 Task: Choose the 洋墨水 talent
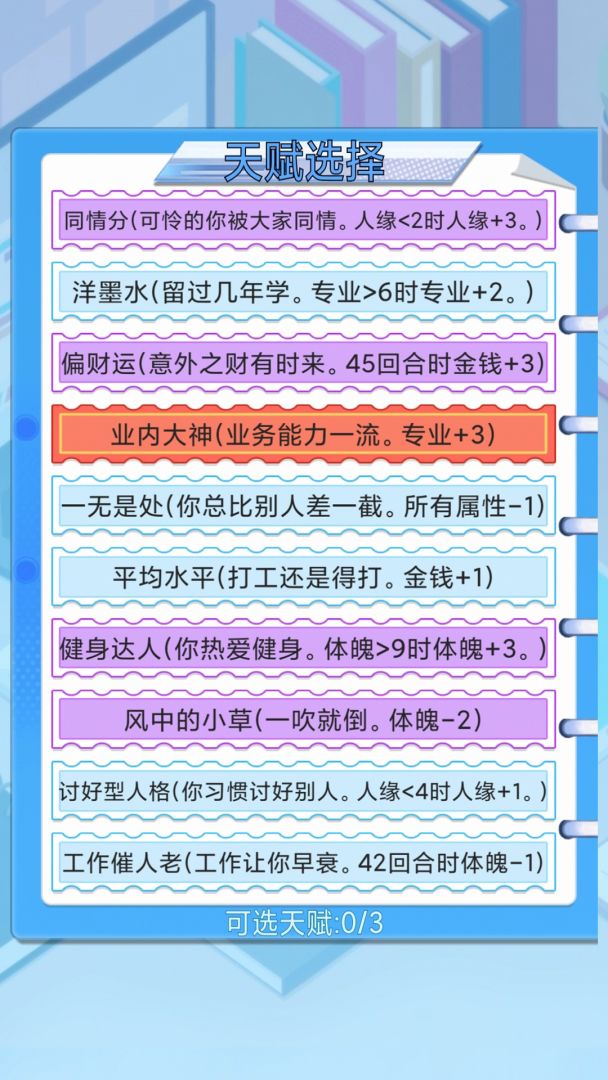[x=303, y=292]
